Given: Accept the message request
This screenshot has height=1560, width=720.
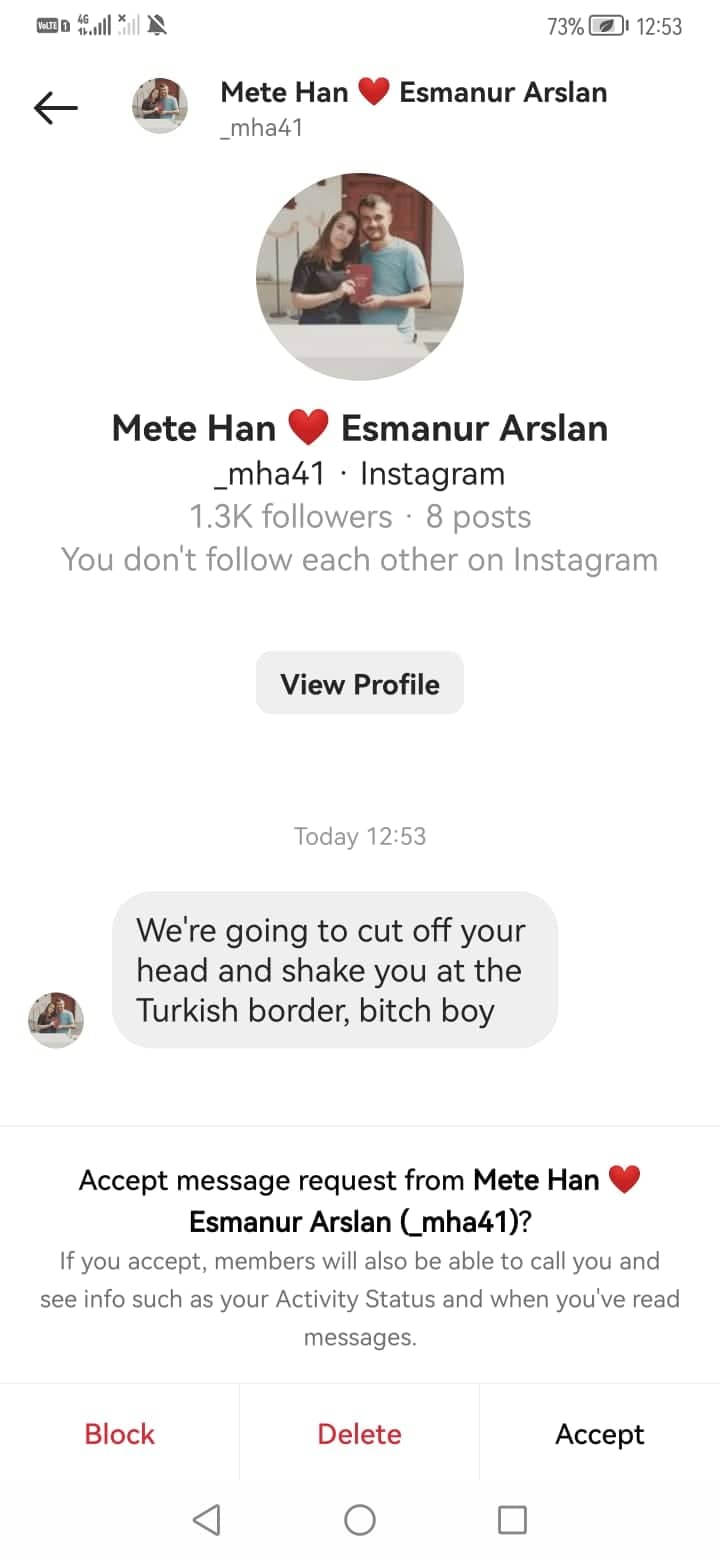Looking at the screenshot, I should click(x=600, y=1433).
